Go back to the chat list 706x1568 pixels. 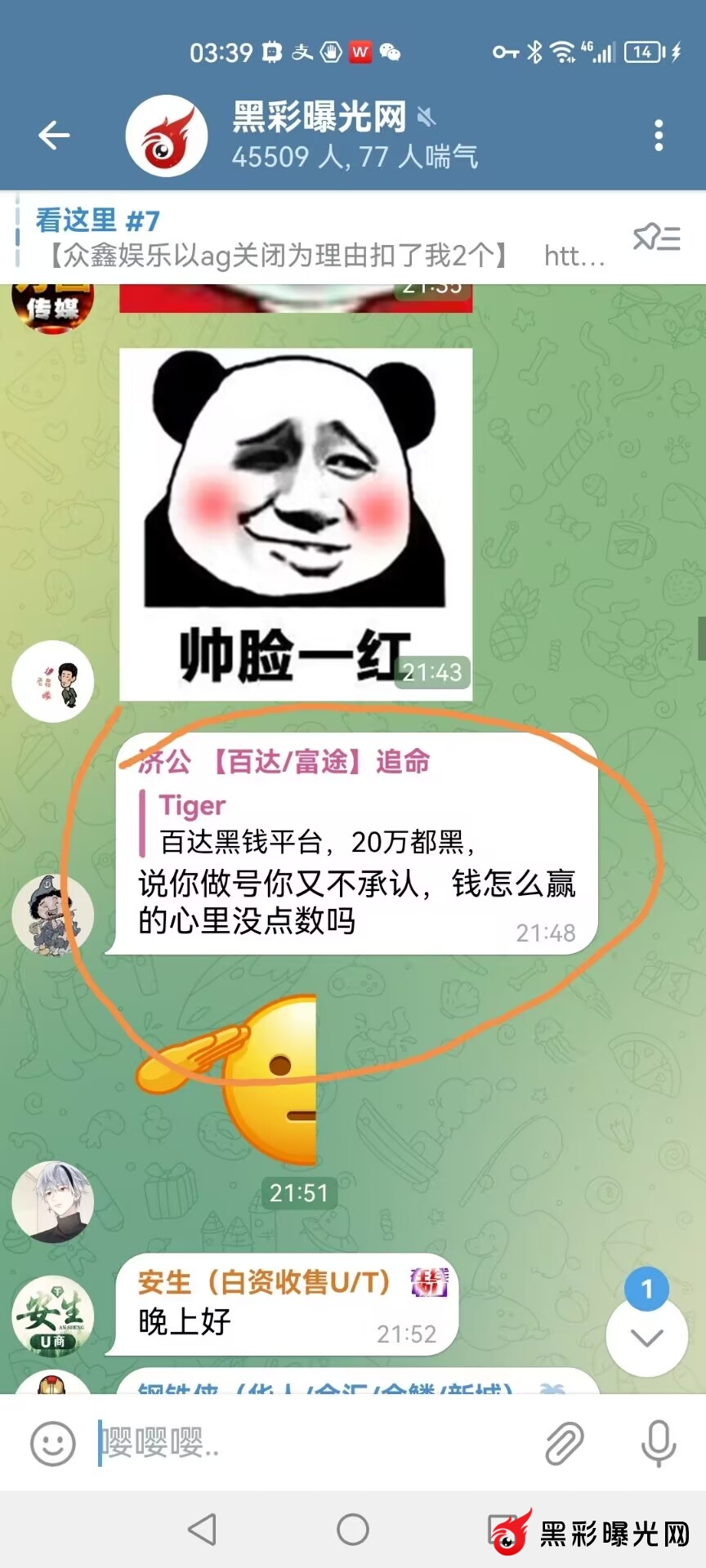pos(54,136)
